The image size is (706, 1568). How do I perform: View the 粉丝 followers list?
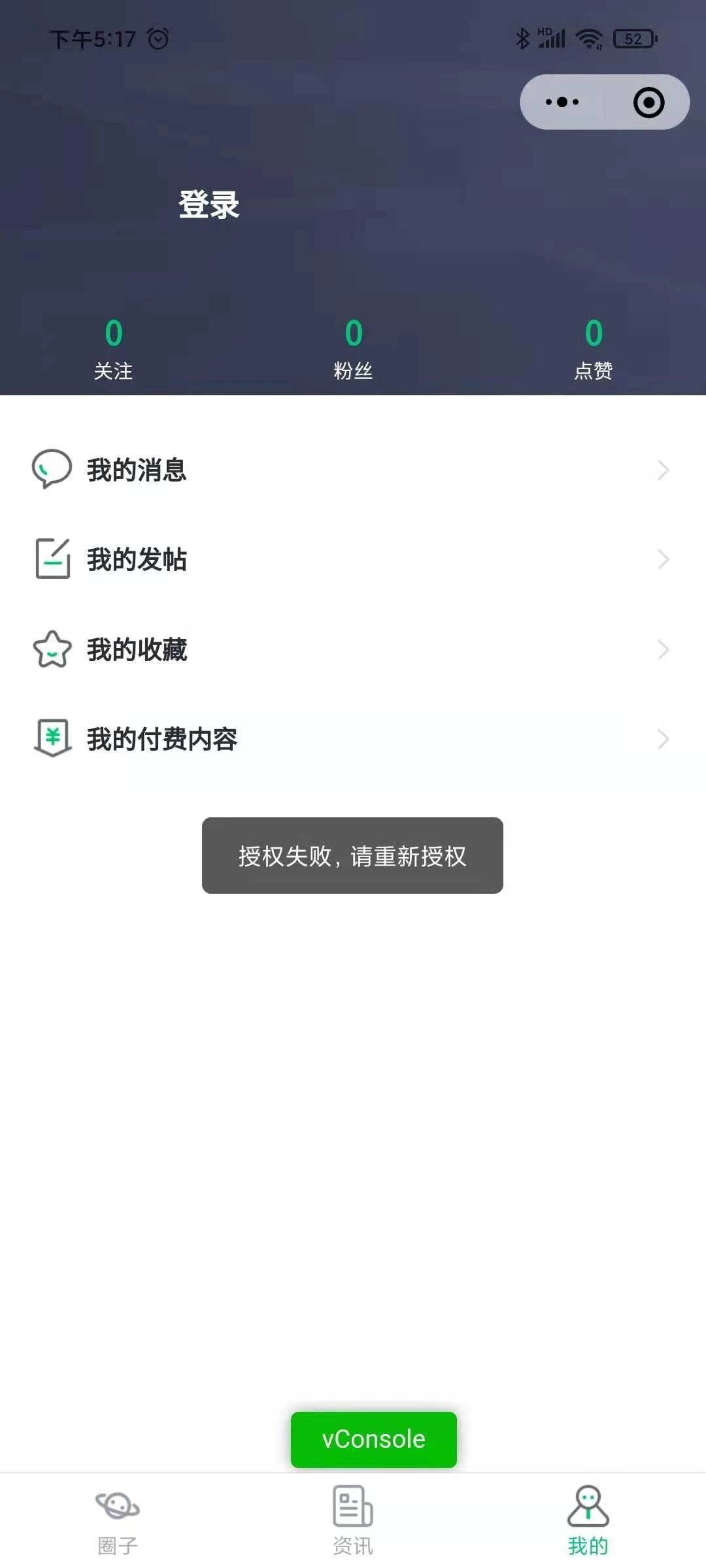coord(353,350)
